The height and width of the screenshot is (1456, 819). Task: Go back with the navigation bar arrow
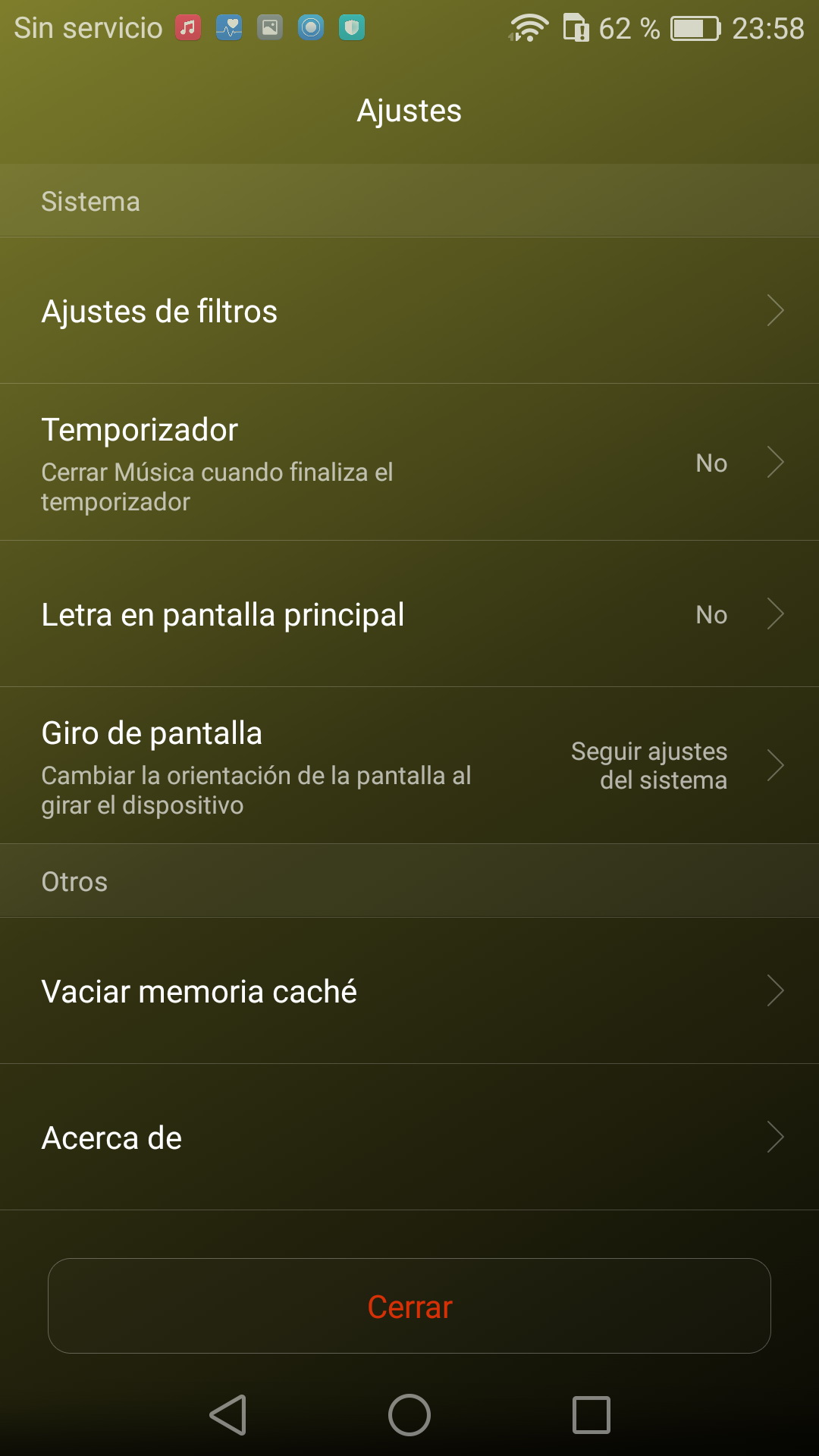[228, 1415]
